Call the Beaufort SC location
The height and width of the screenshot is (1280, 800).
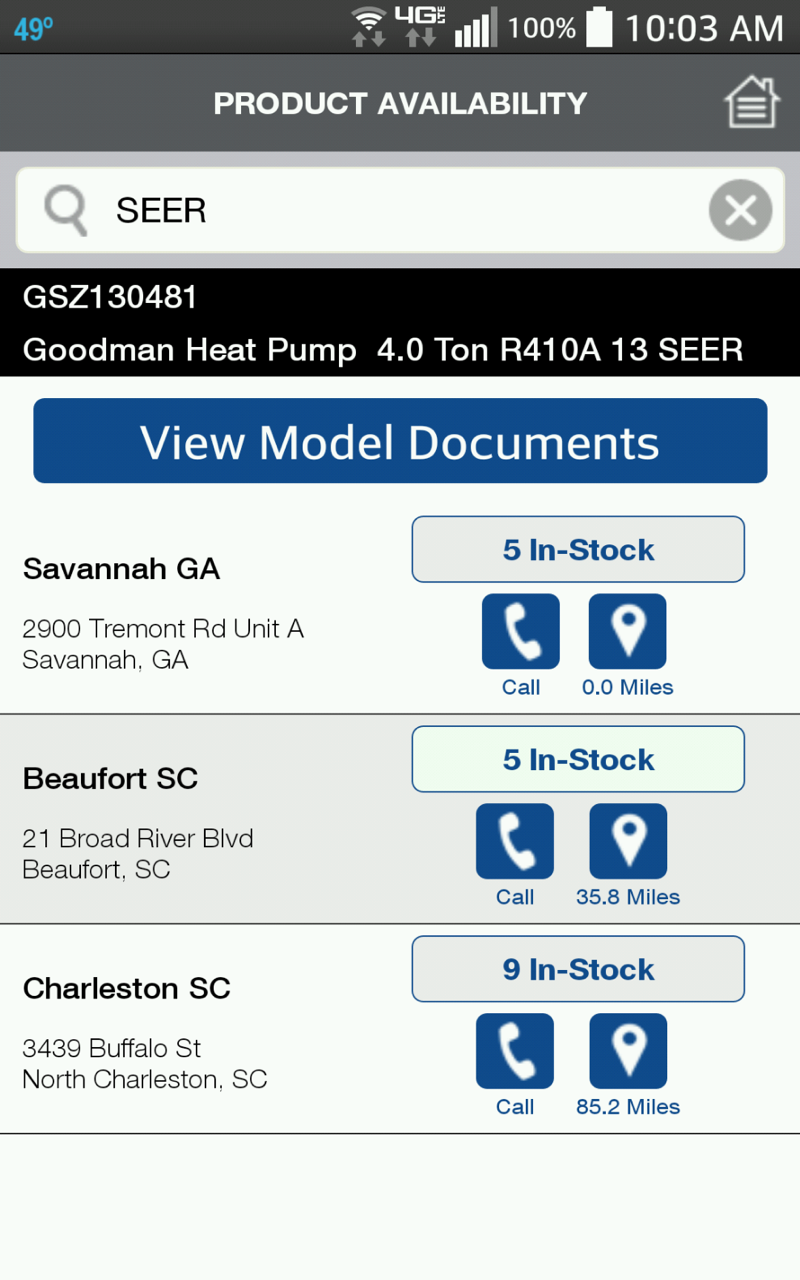coord(515,842)
